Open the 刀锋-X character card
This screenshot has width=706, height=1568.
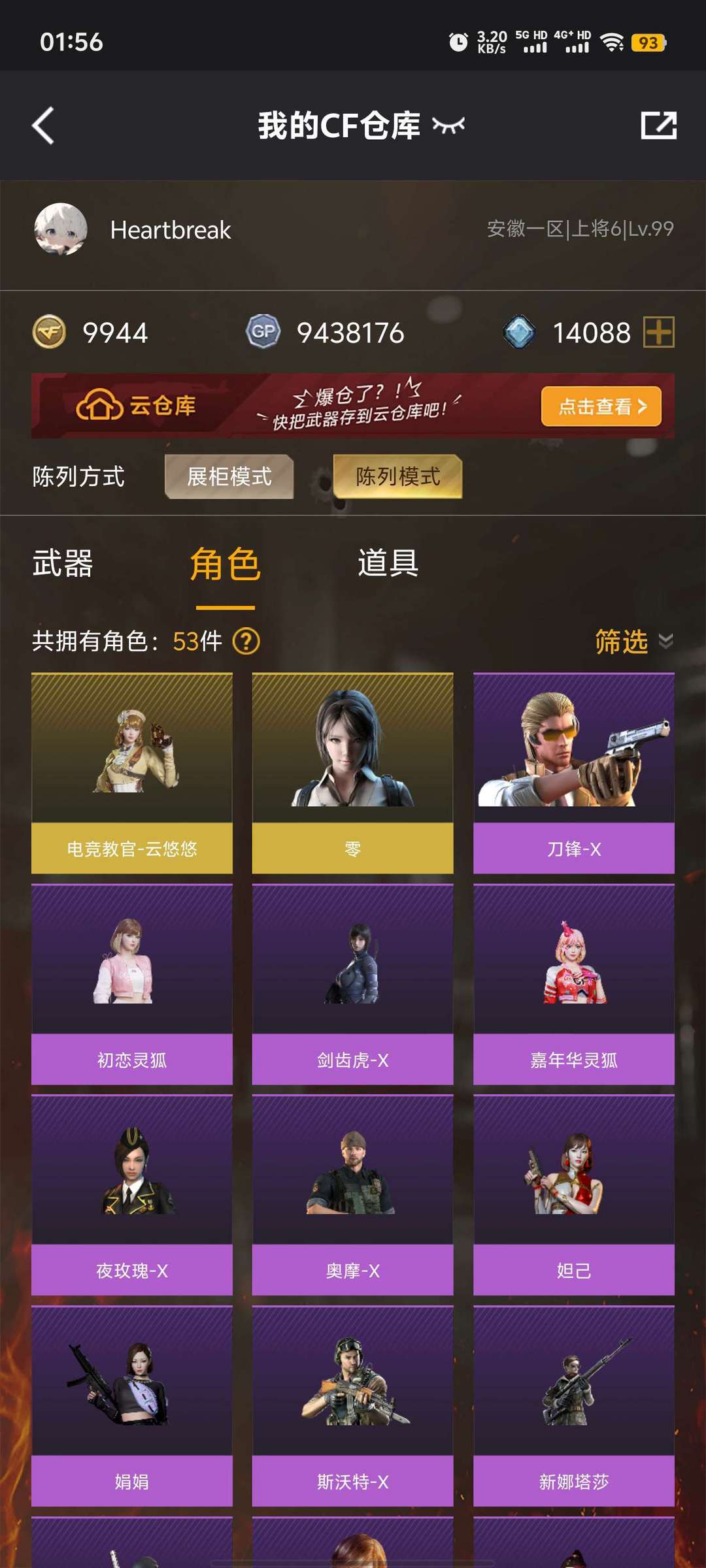pyautogui.click(x=574, y=773)
